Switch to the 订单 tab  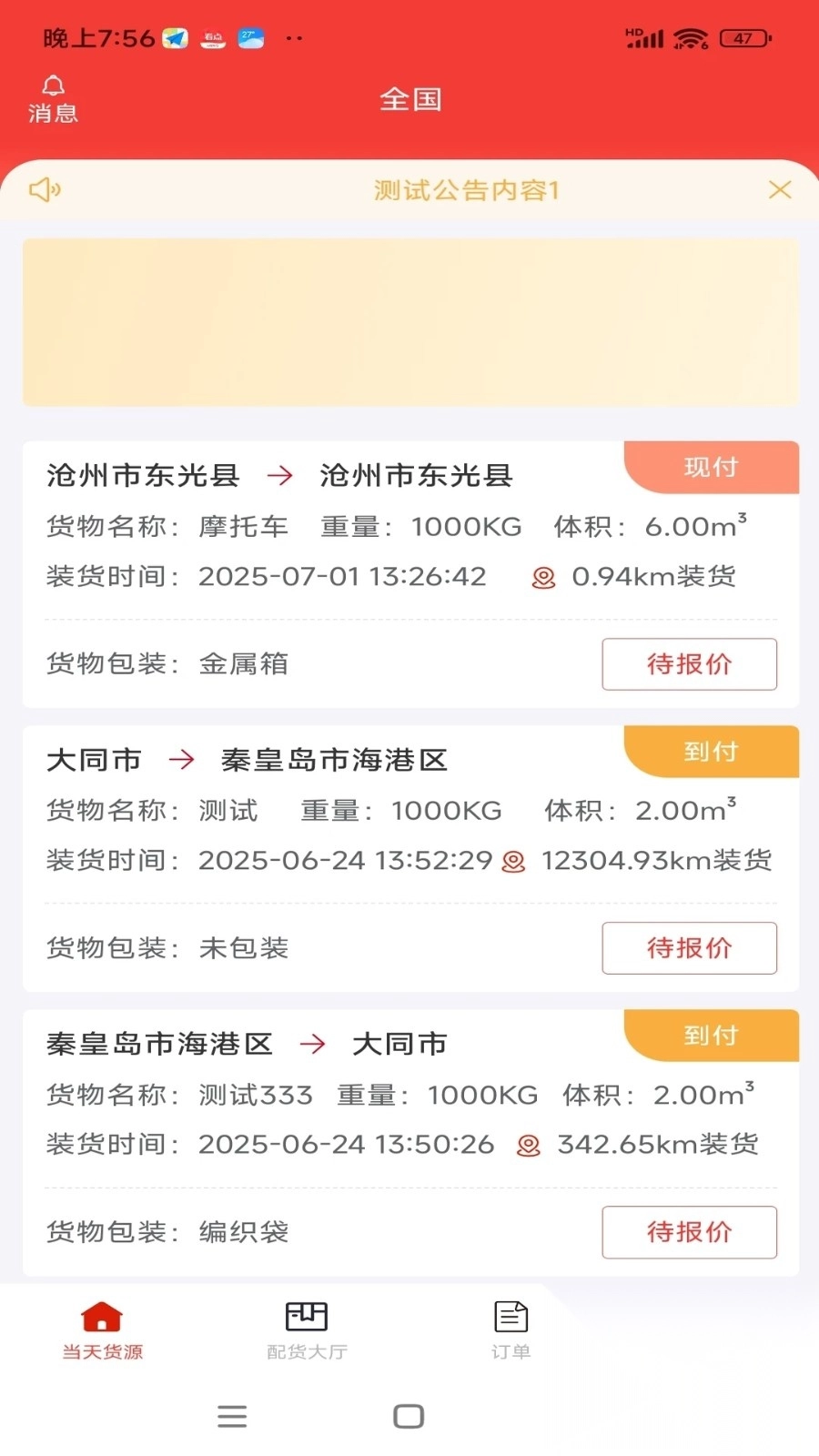[x=509, y=1330]
